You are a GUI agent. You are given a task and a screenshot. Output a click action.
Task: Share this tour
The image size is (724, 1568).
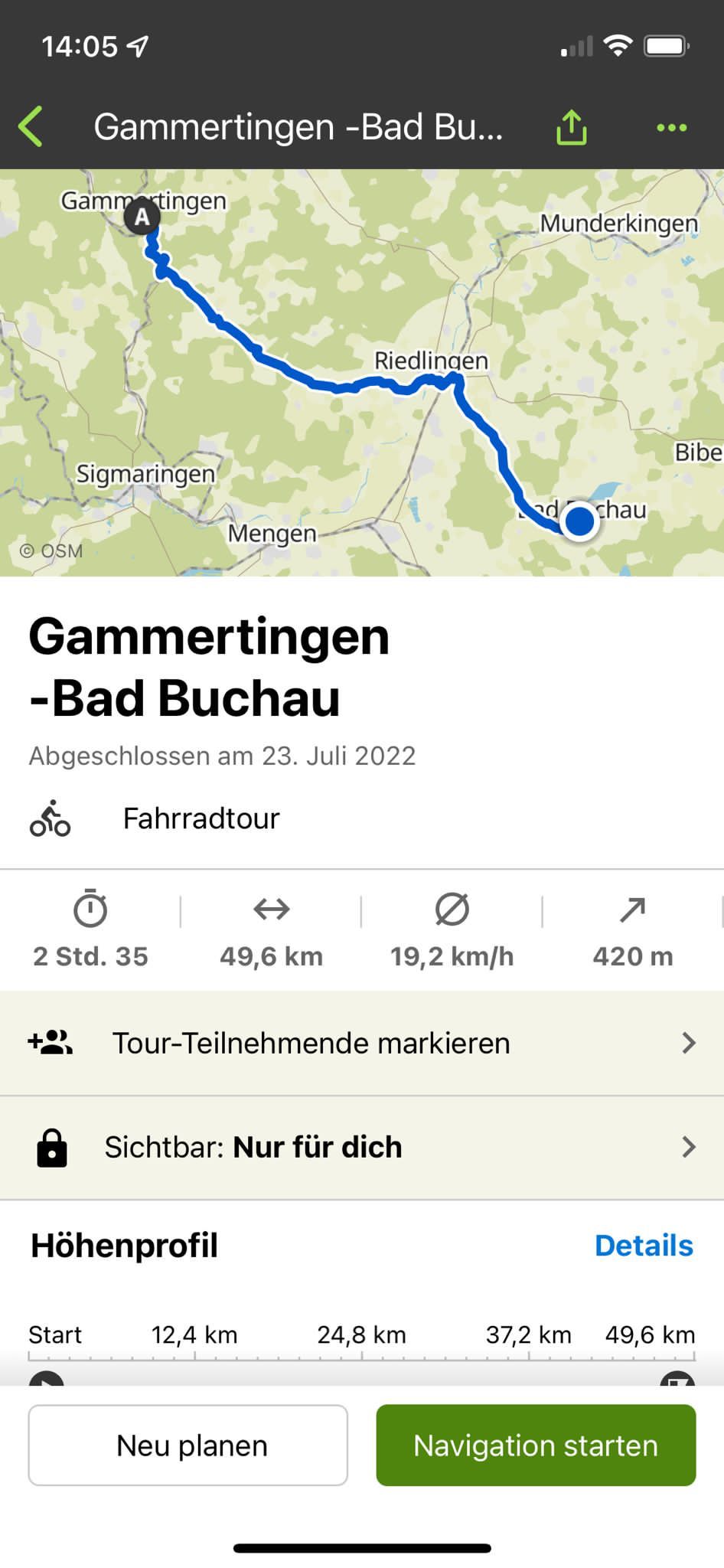click(x=571, y=127)
